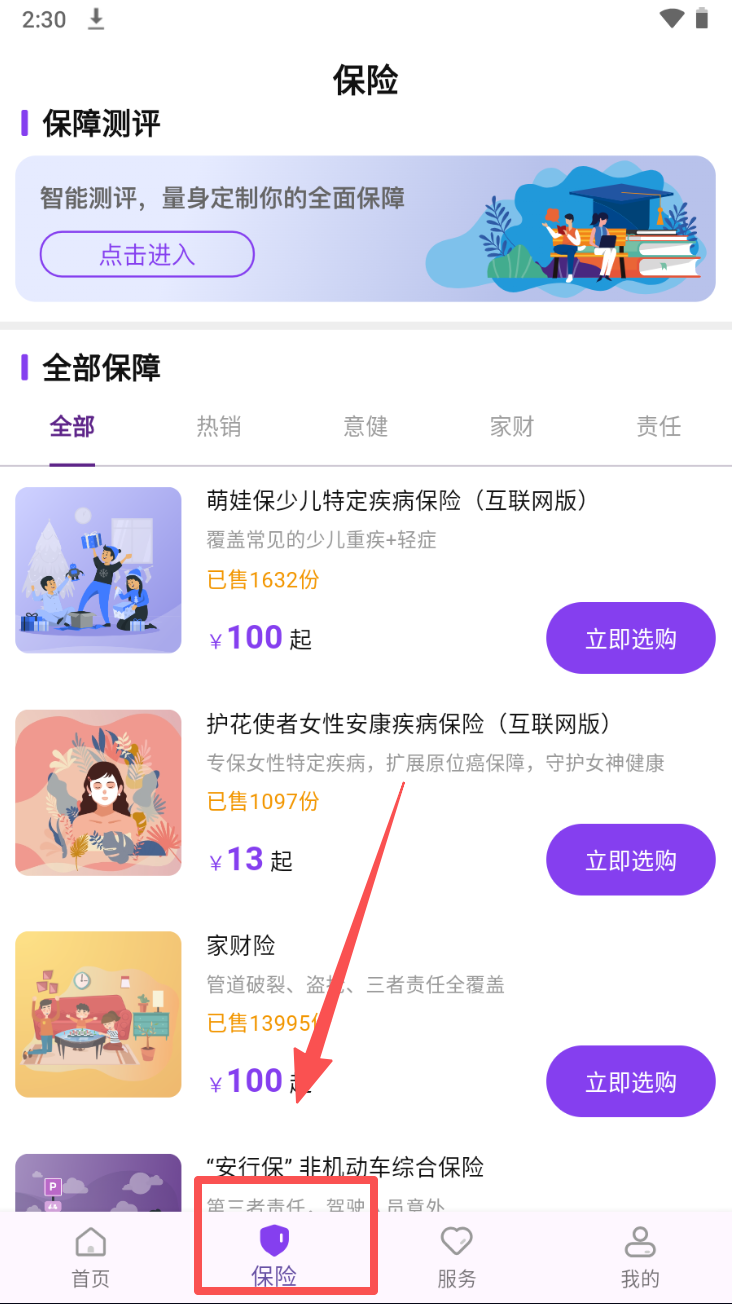732x1304 pixels.
Task: Tap the 点击进入 button
Action: [x=147, y=254]
